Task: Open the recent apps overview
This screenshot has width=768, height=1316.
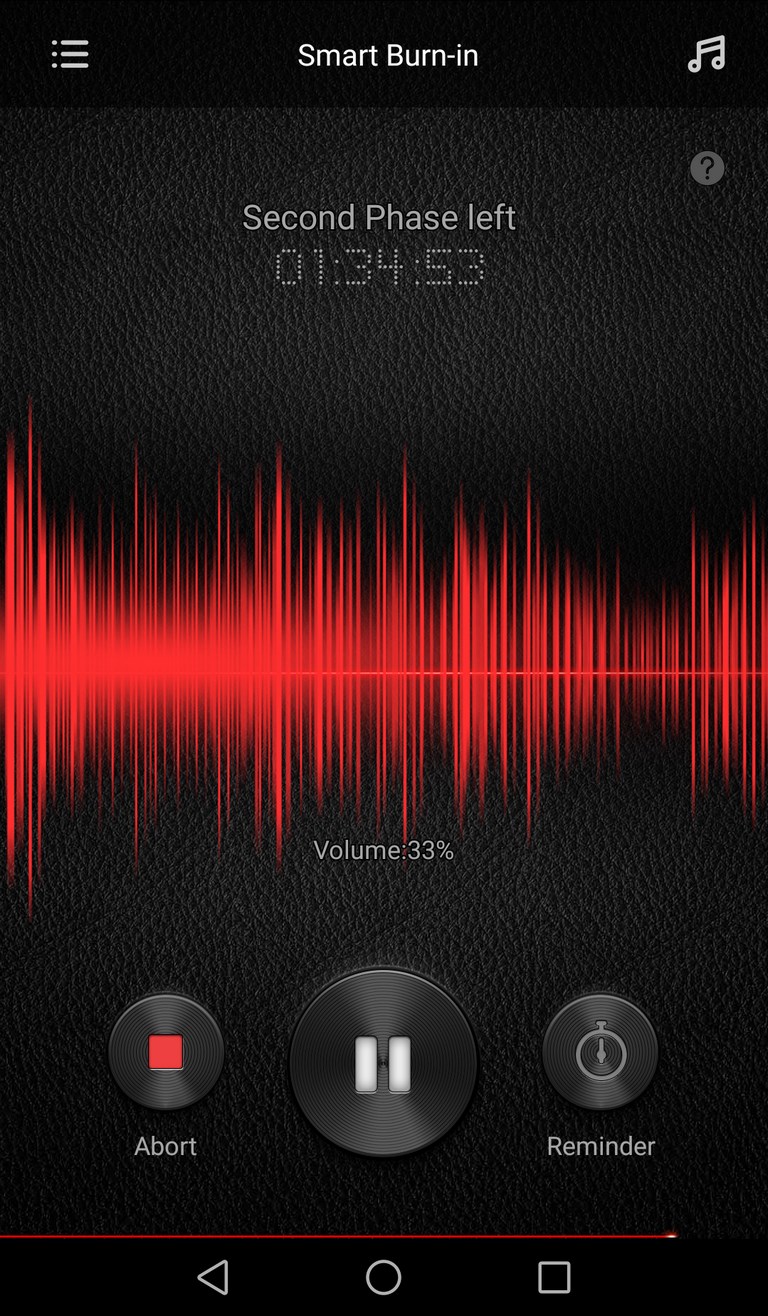Action: click(554, 1277)
